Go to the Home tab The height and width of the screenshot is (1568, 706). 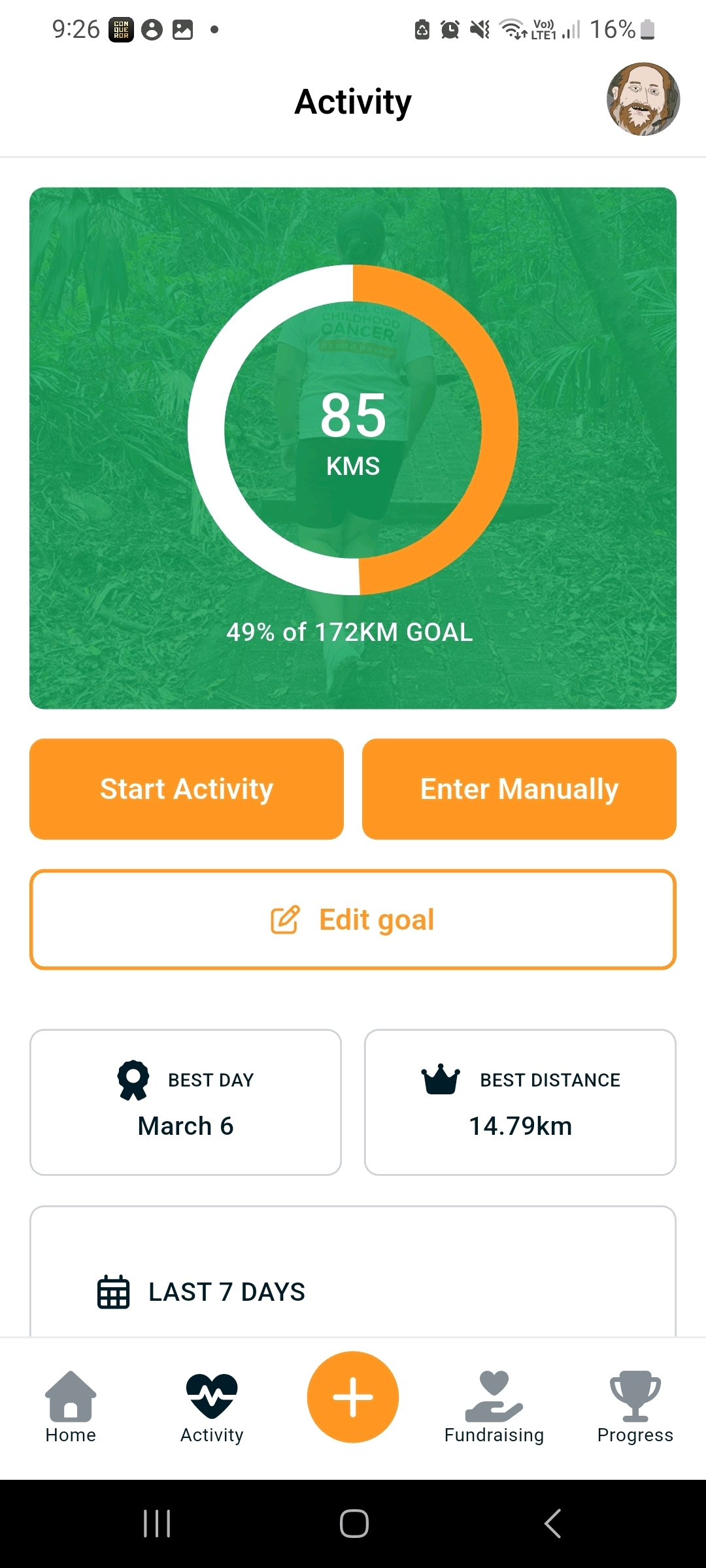[x=71, y=1407]
